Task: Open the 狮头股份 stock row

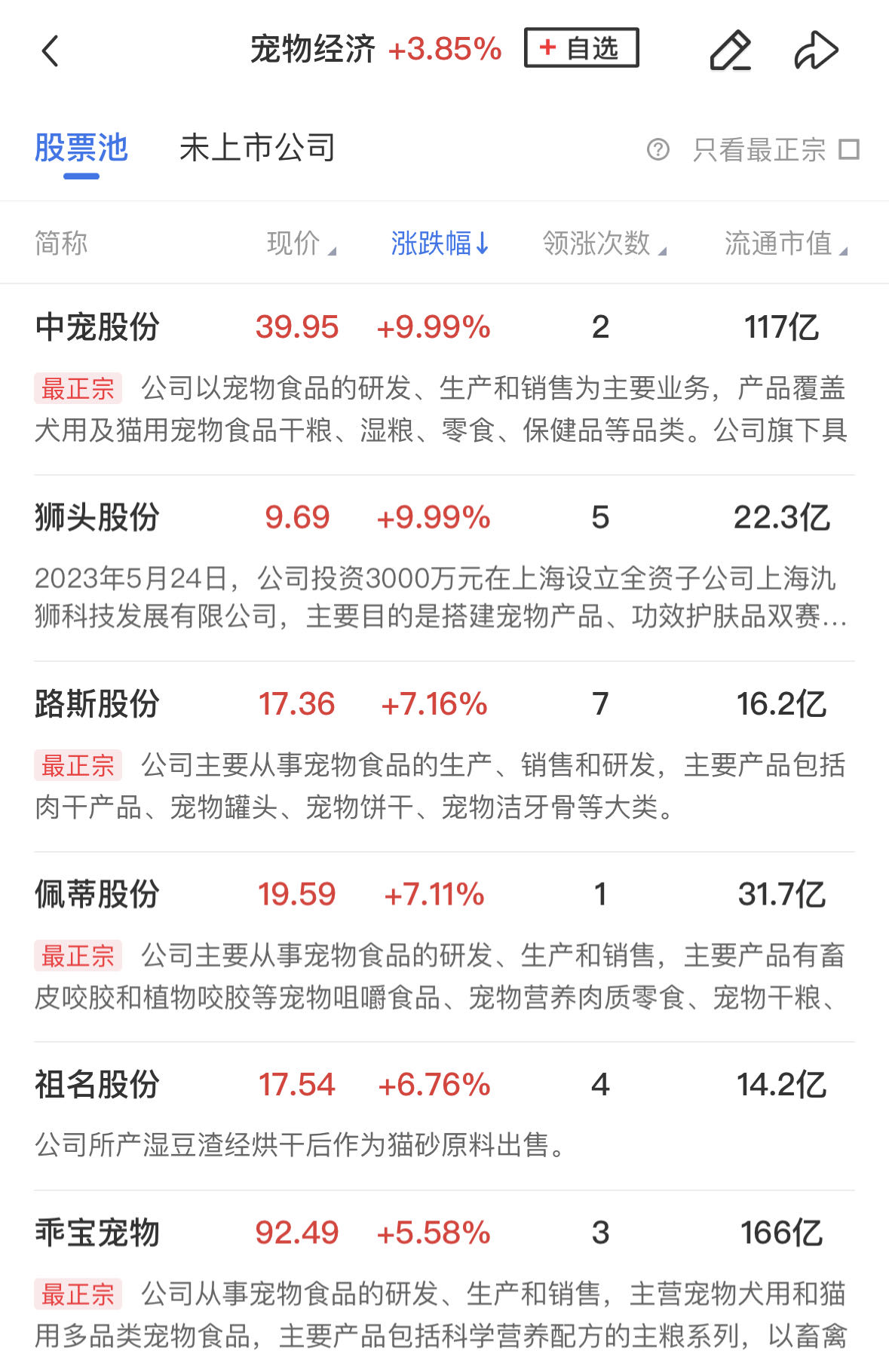Action: tap(97, 518)
